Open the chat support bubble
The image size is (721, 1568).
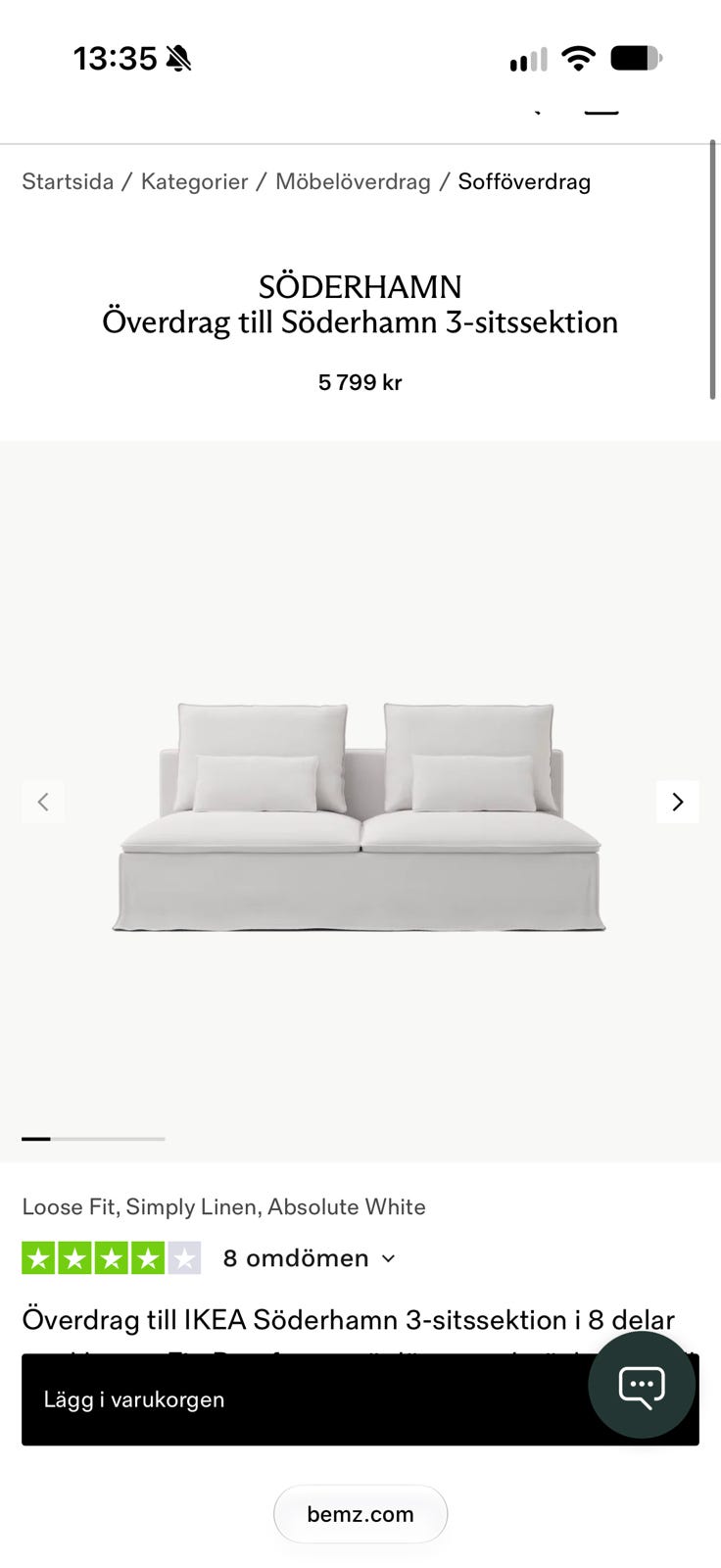(x=642, y=1385)
